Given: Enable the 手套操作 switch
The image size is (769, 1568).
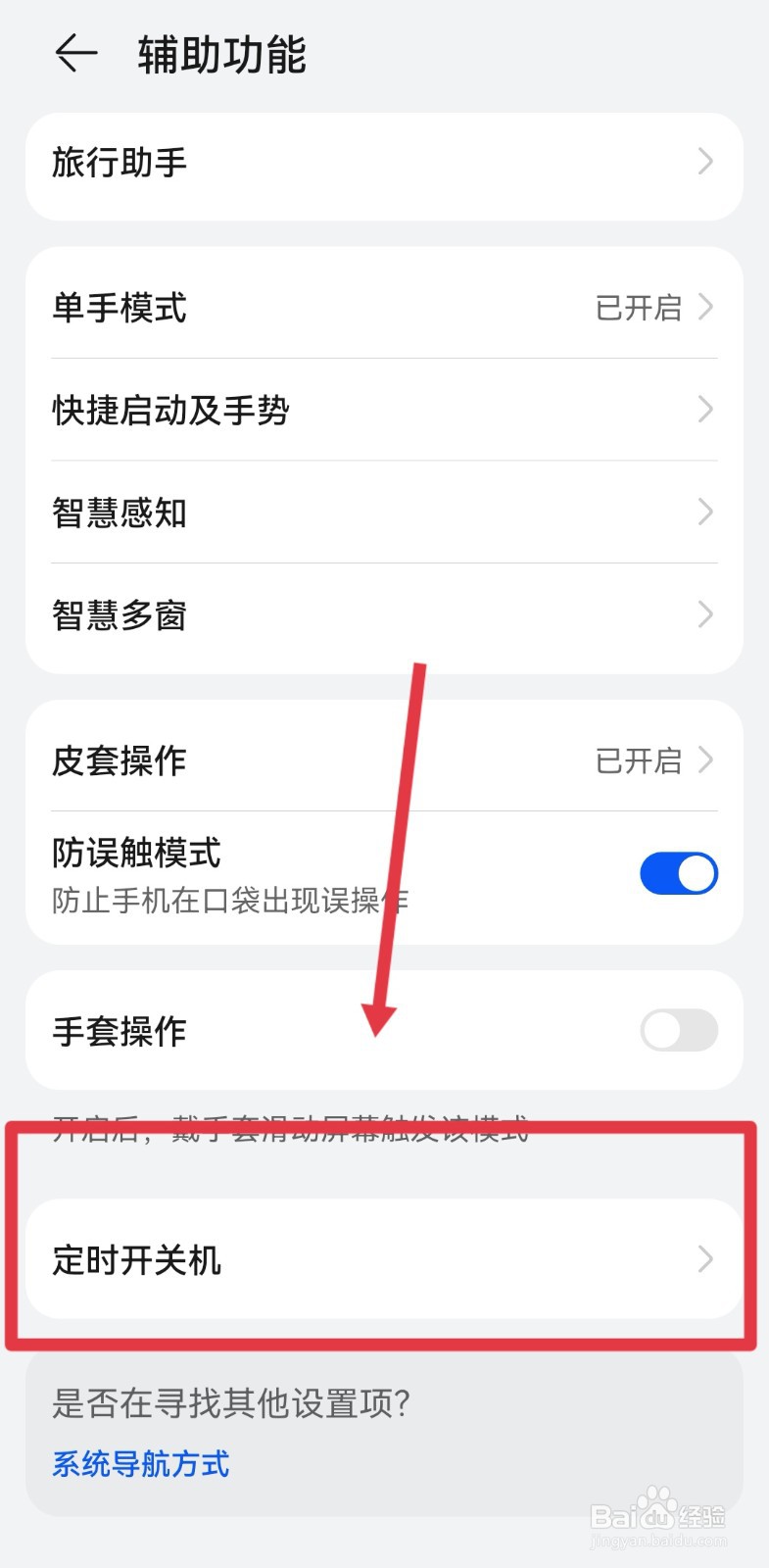Looking at the screenshot, I should click(x=679, y=1030).
